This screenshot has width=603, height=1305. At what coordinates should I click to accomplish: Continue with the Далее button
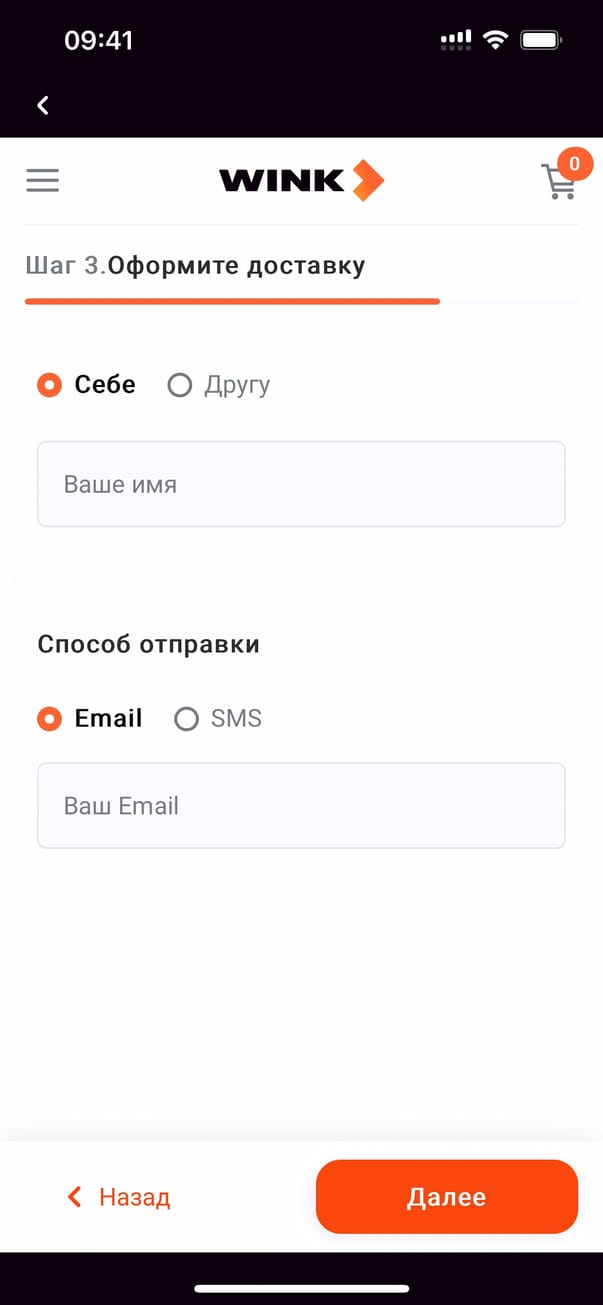point(446,1197)
